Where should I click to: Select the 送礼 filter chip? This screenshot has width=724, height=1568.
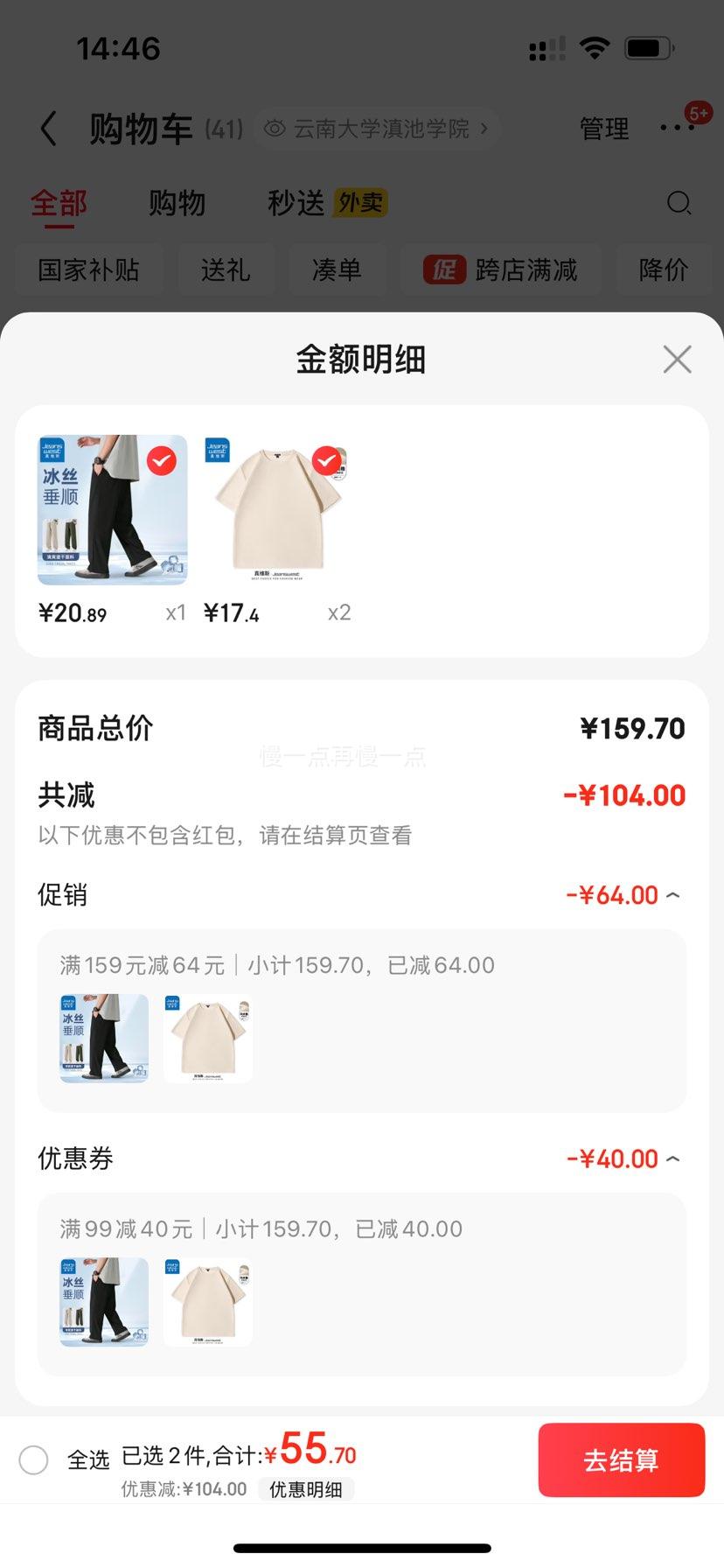[x=226, y=269]
